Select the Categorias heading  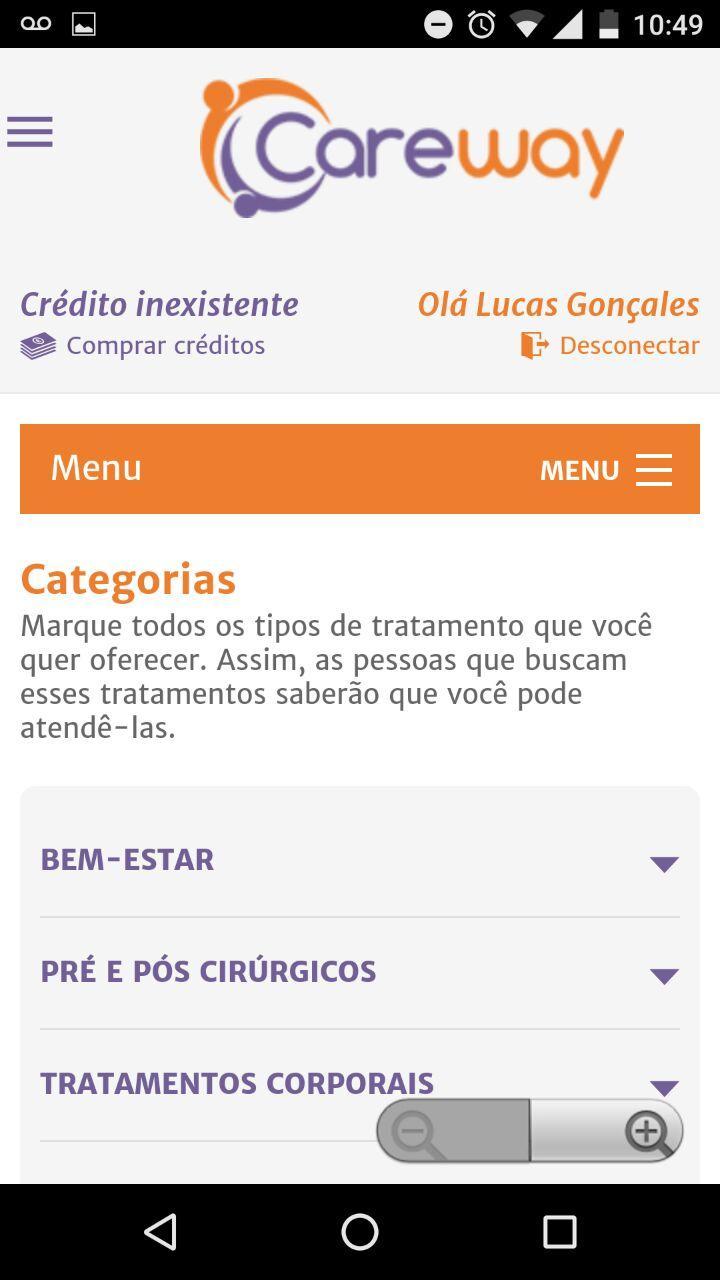[128, 578]
